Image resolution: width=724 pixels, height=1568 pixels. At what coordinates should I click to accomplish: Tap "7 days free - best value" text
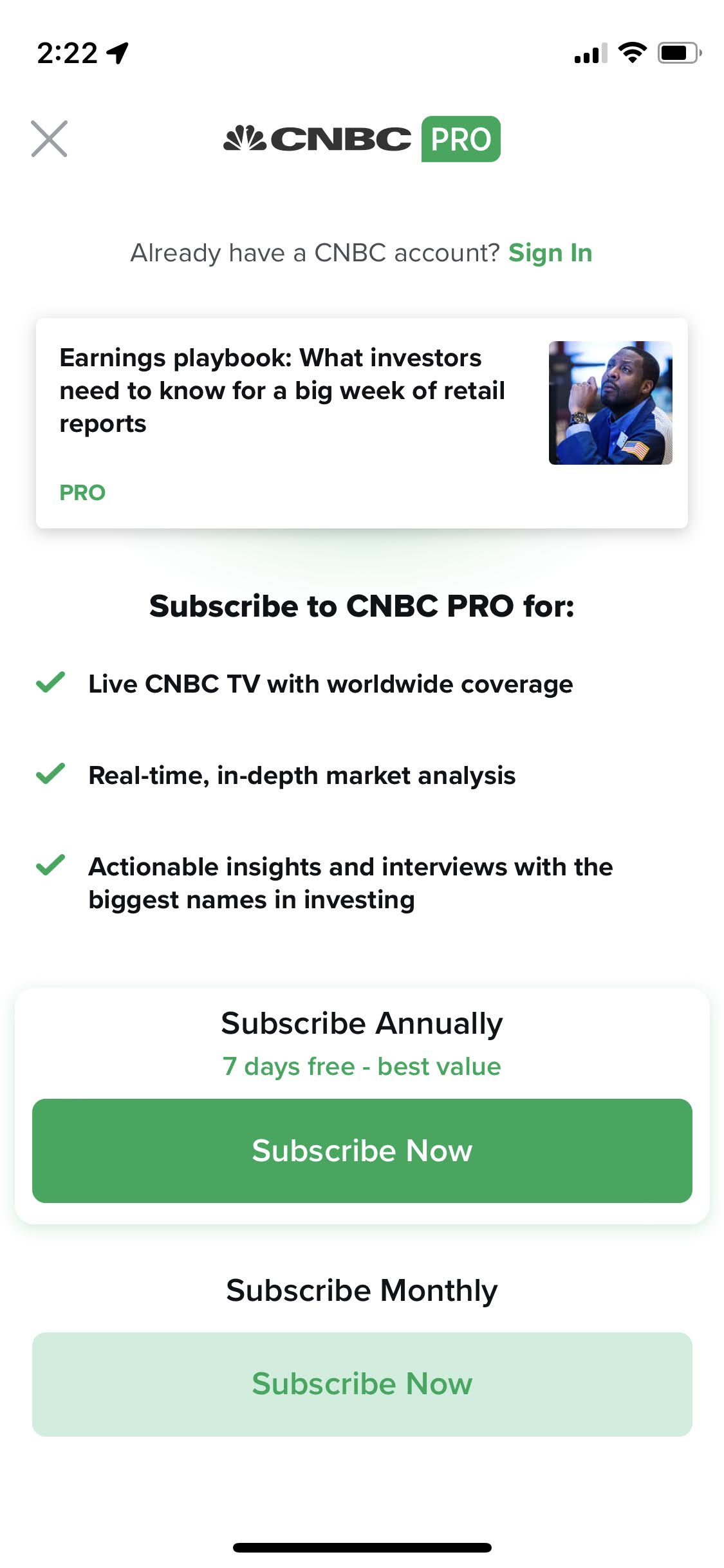[362, 1067]
